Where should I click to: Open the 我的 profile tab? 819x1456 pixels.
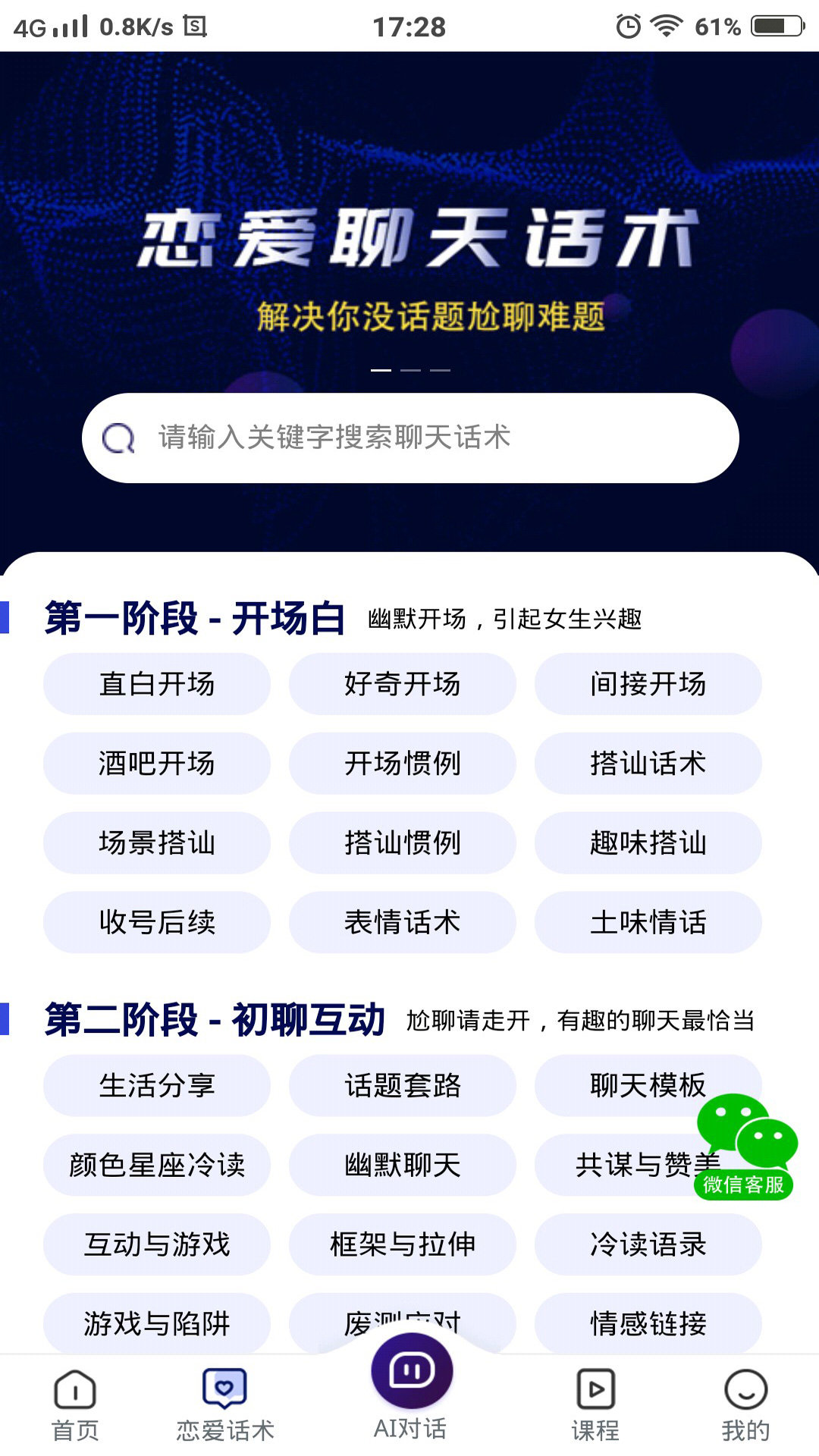tap(745, 1404)
